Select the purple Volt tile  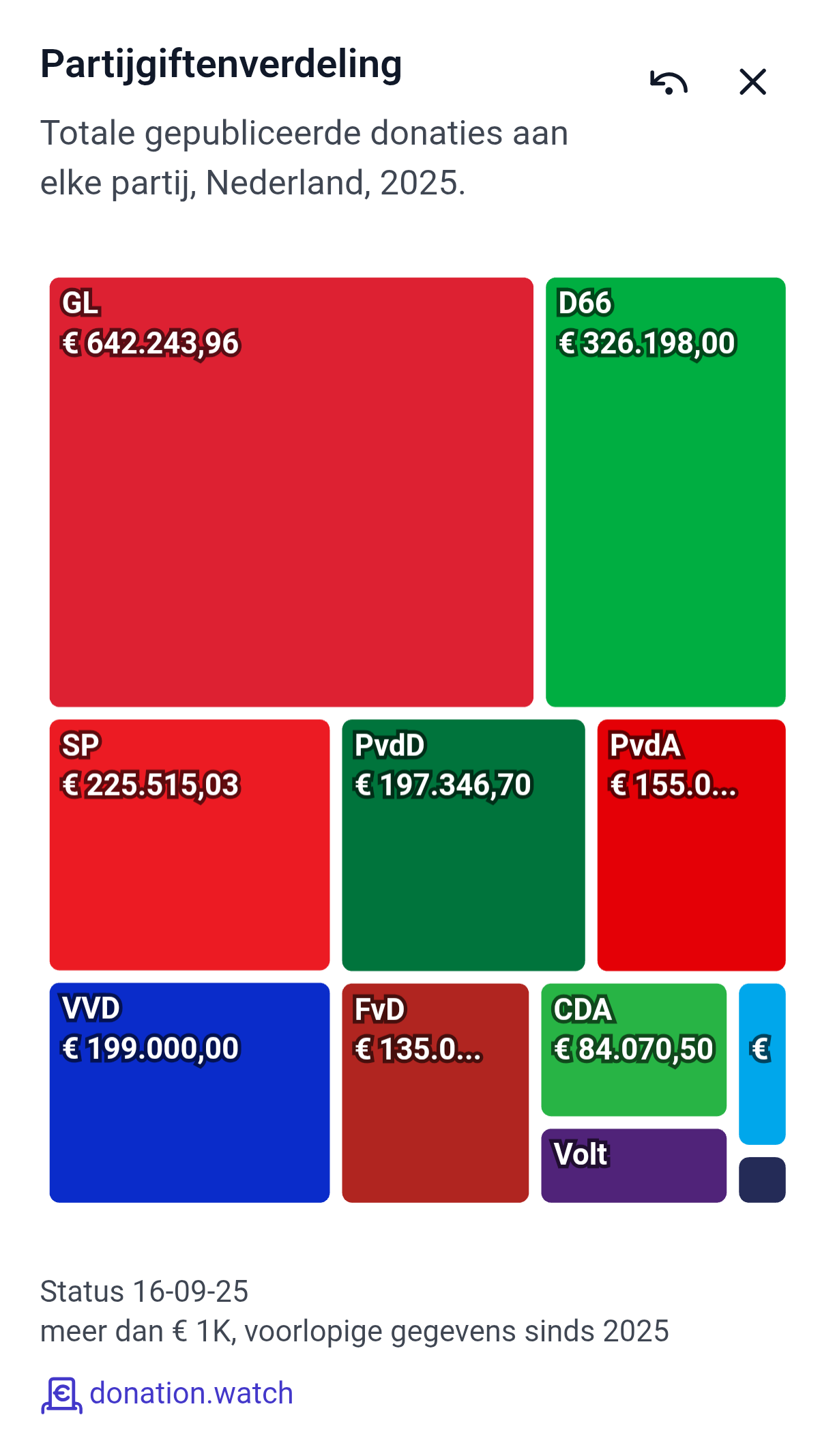pyautogui.click(x=634, y=1165)
